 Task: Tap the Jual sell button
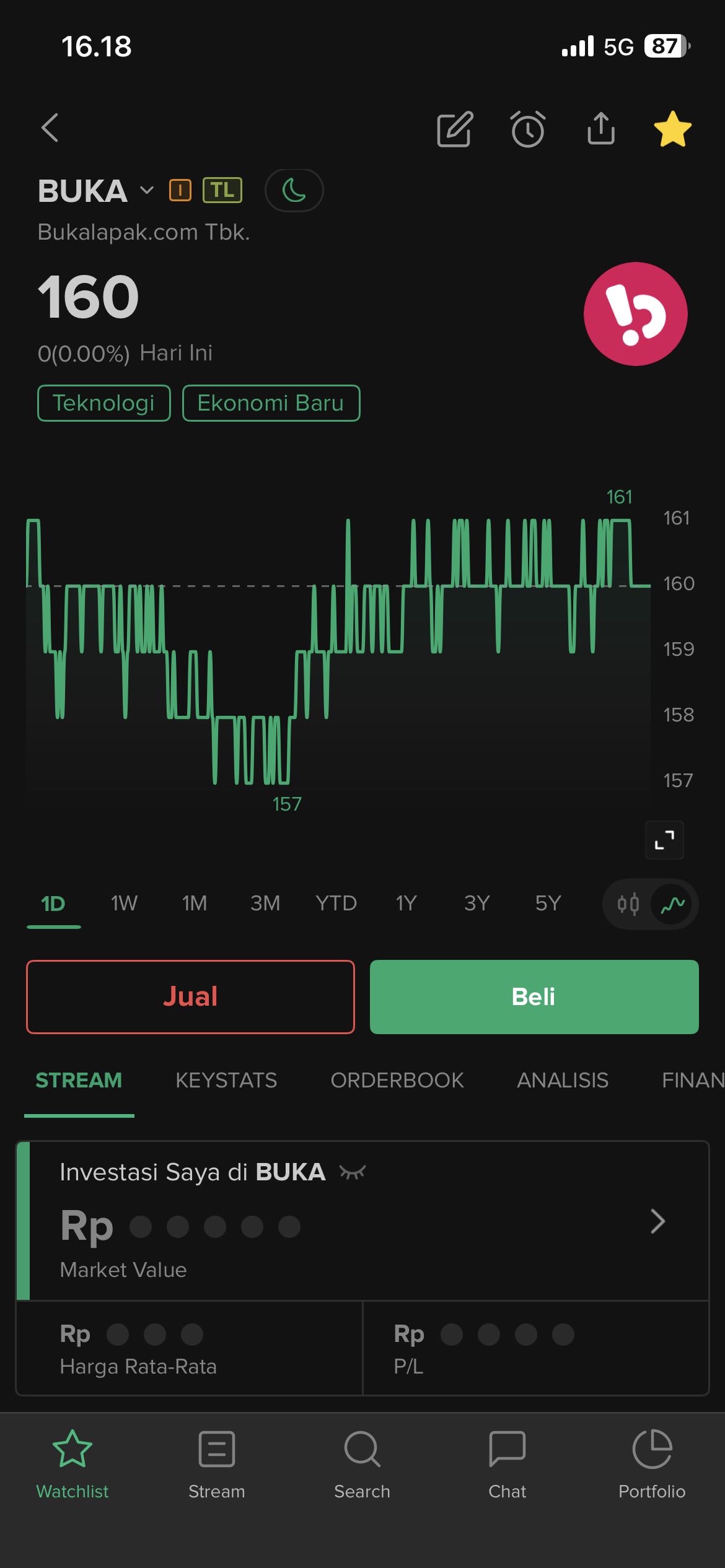[x=190, y=996]
